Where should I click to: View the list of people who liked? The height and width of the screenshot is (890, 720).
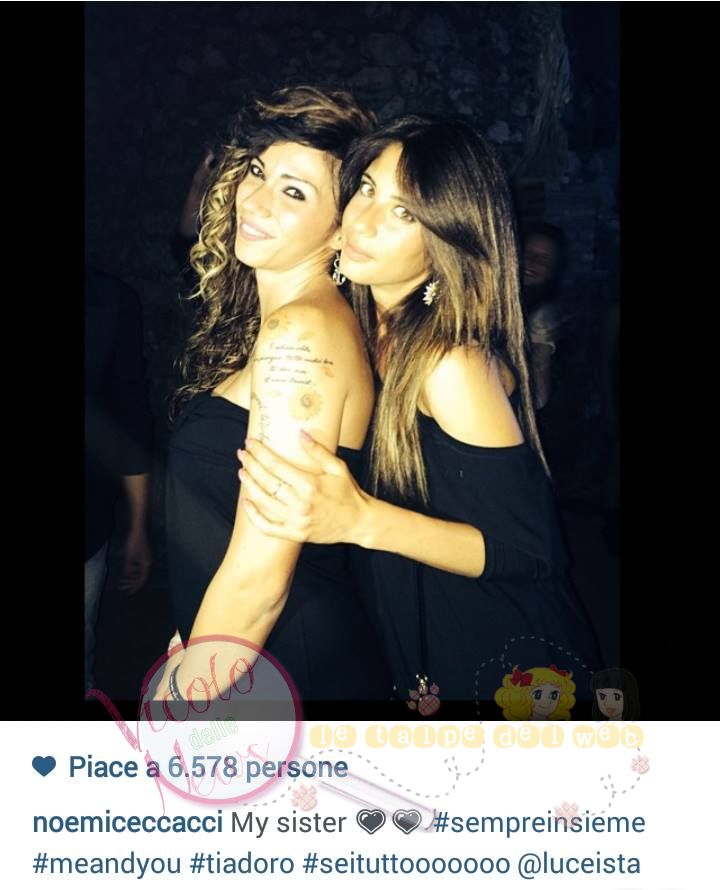(208, 768)
